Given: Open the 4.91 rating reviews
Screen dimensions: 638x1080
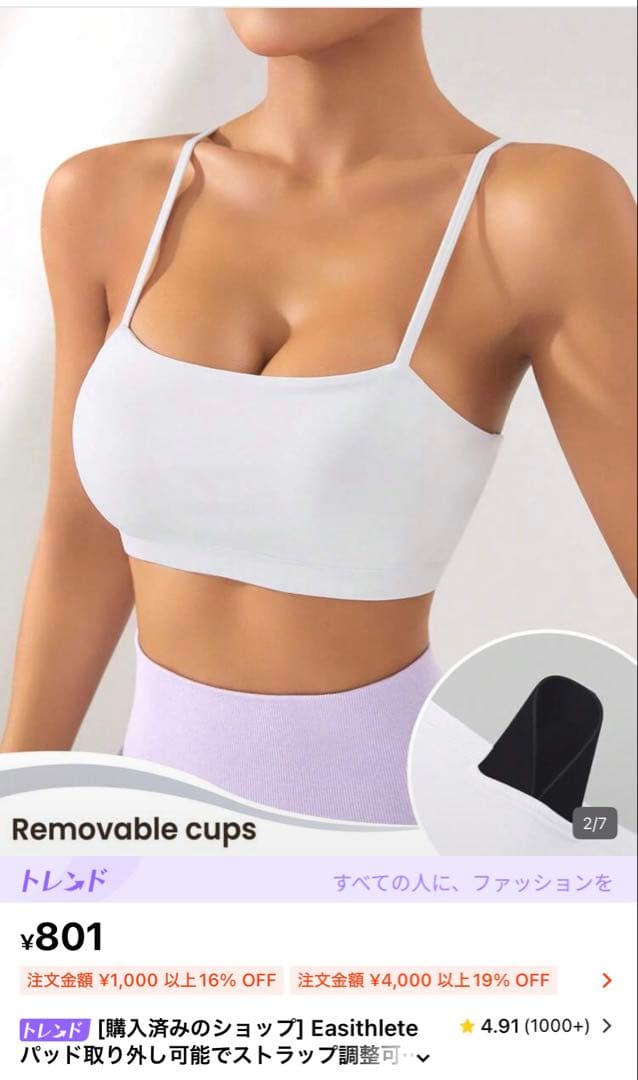Looking at the screenshot, I should coord(536,1026).
